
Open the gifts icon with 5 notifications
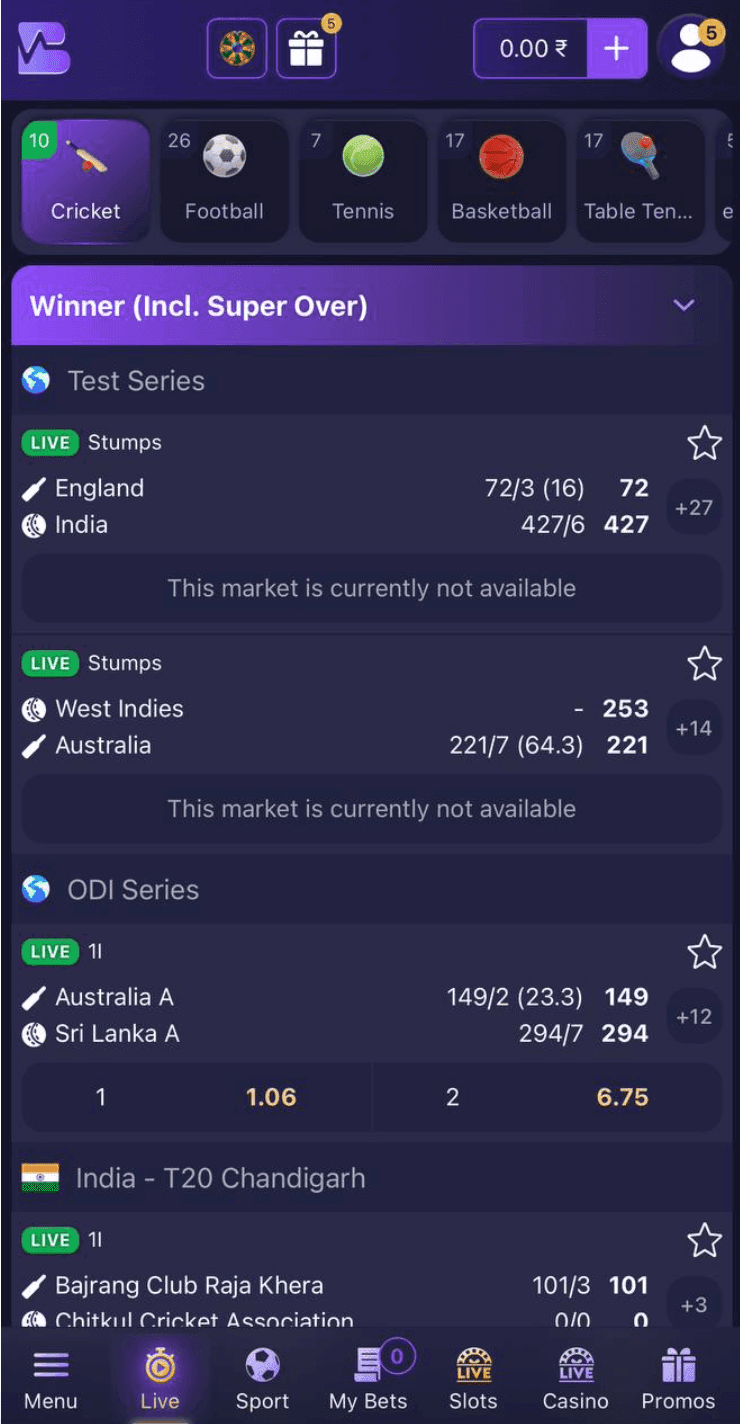305,48
